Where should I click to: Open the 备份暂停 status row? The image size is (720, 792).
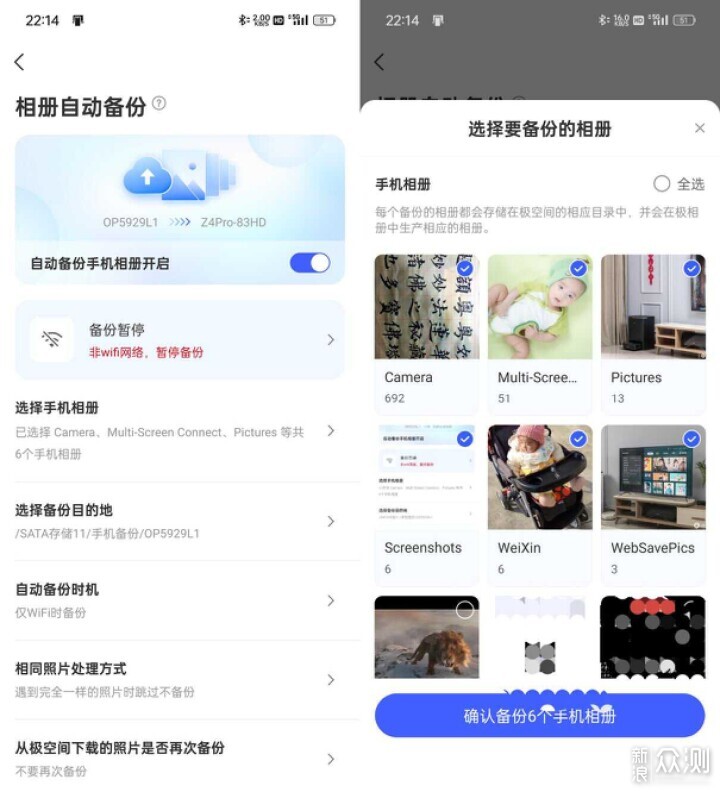coord(180,340)
